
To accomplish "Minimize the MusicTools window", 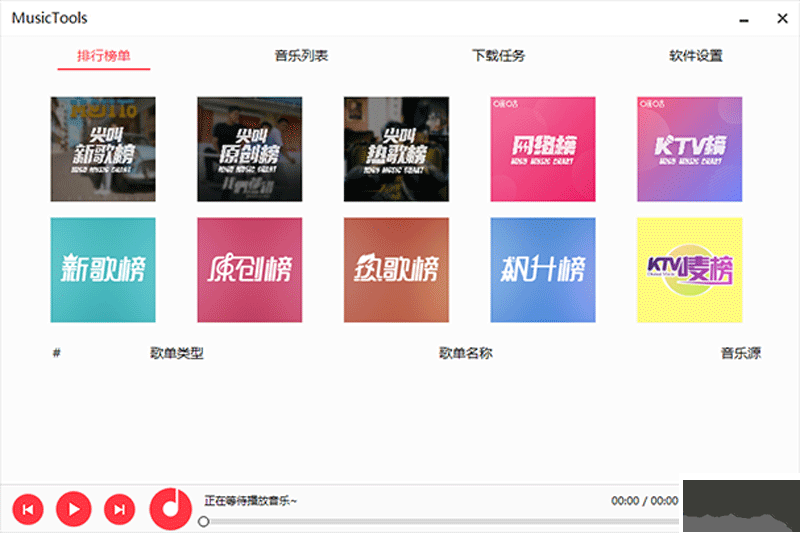I will (x=743, y=18).
